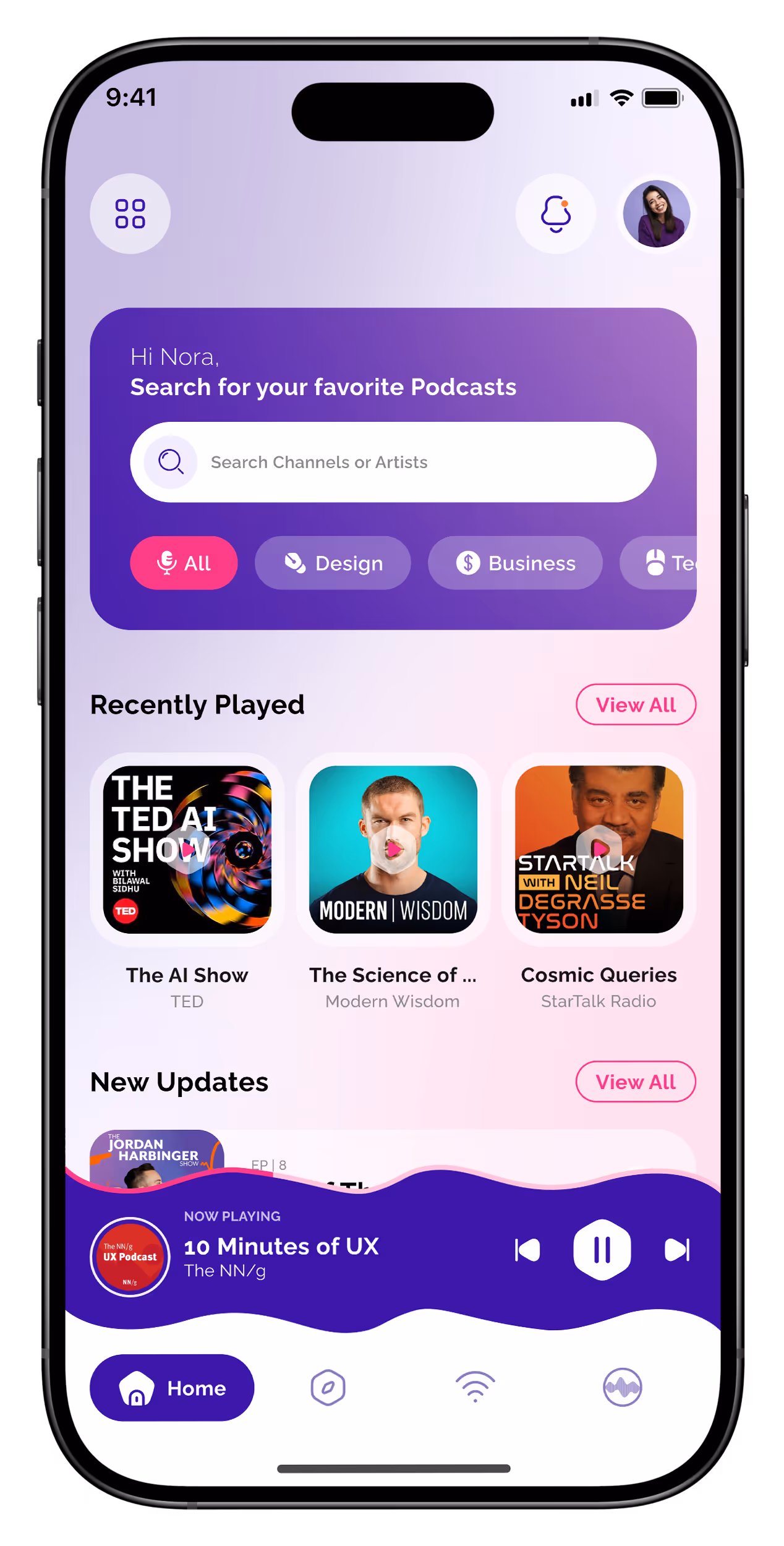This screenshot has width=784, height=1546.
Task: Open the now playing UX Podcast artwork
Action: pos(130,1257)
